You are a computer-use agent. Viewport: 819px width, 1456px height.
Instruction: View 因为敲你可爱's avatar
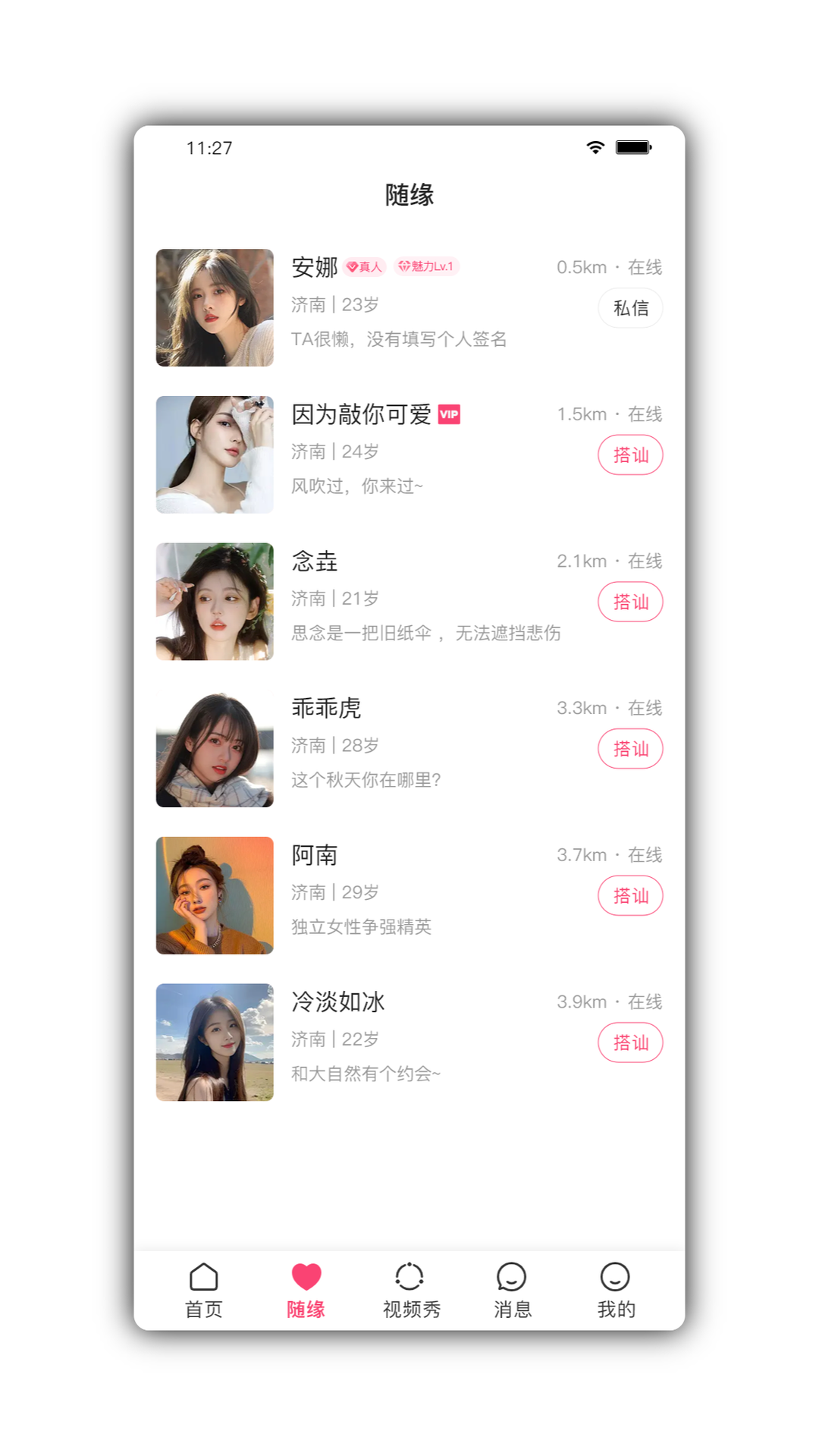coord(215,454)
